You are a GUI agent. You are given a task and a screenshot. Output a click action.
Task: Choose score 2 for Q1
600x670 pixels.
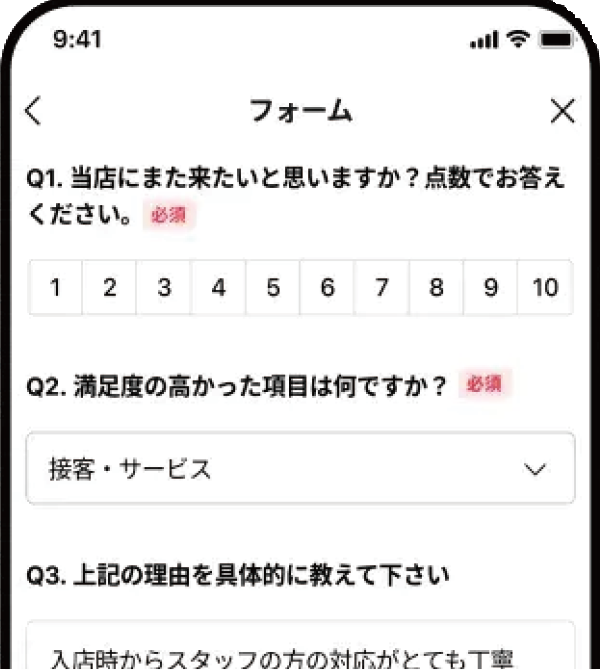pos(110,288)
